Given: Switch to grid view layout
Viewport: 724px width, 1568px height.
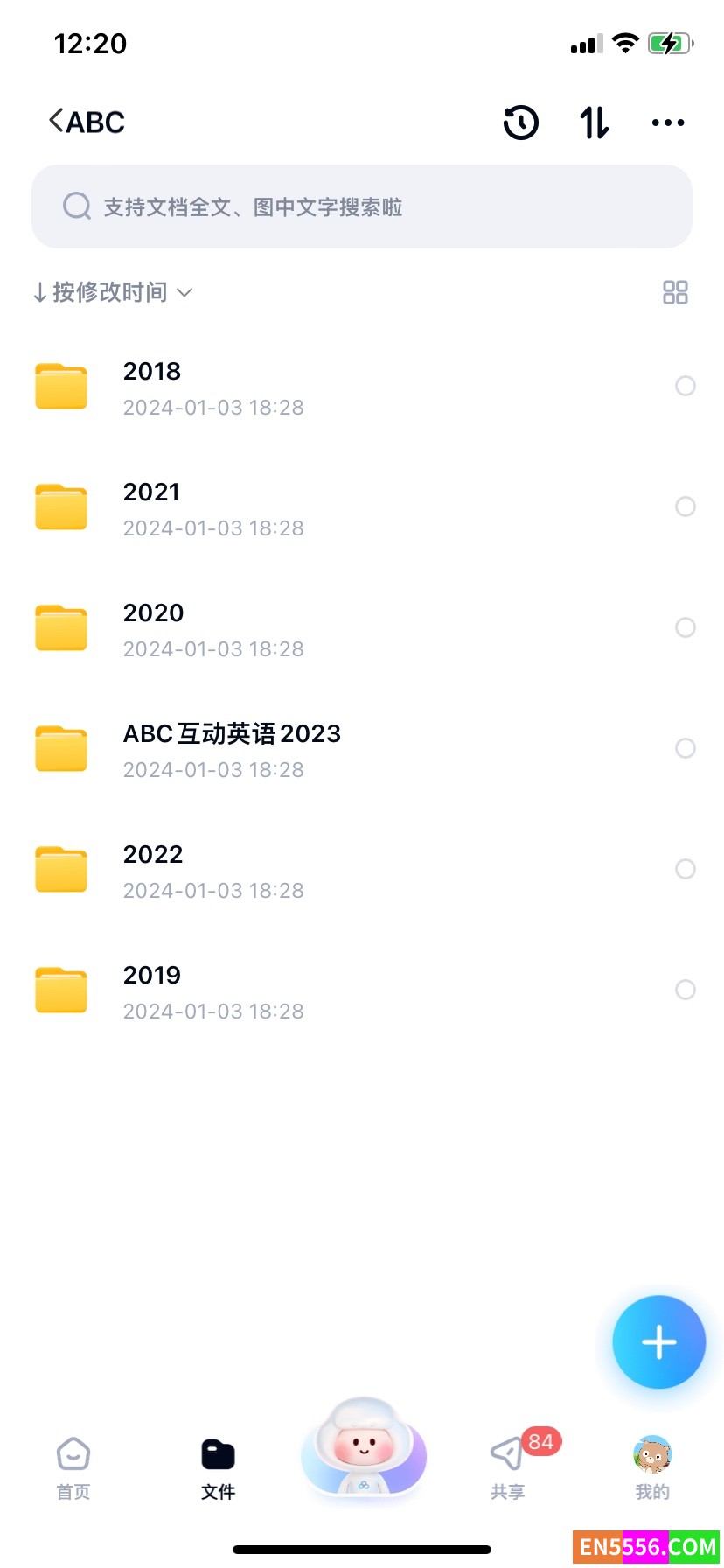Looking at the screenshot, I should tap(675, 292).
